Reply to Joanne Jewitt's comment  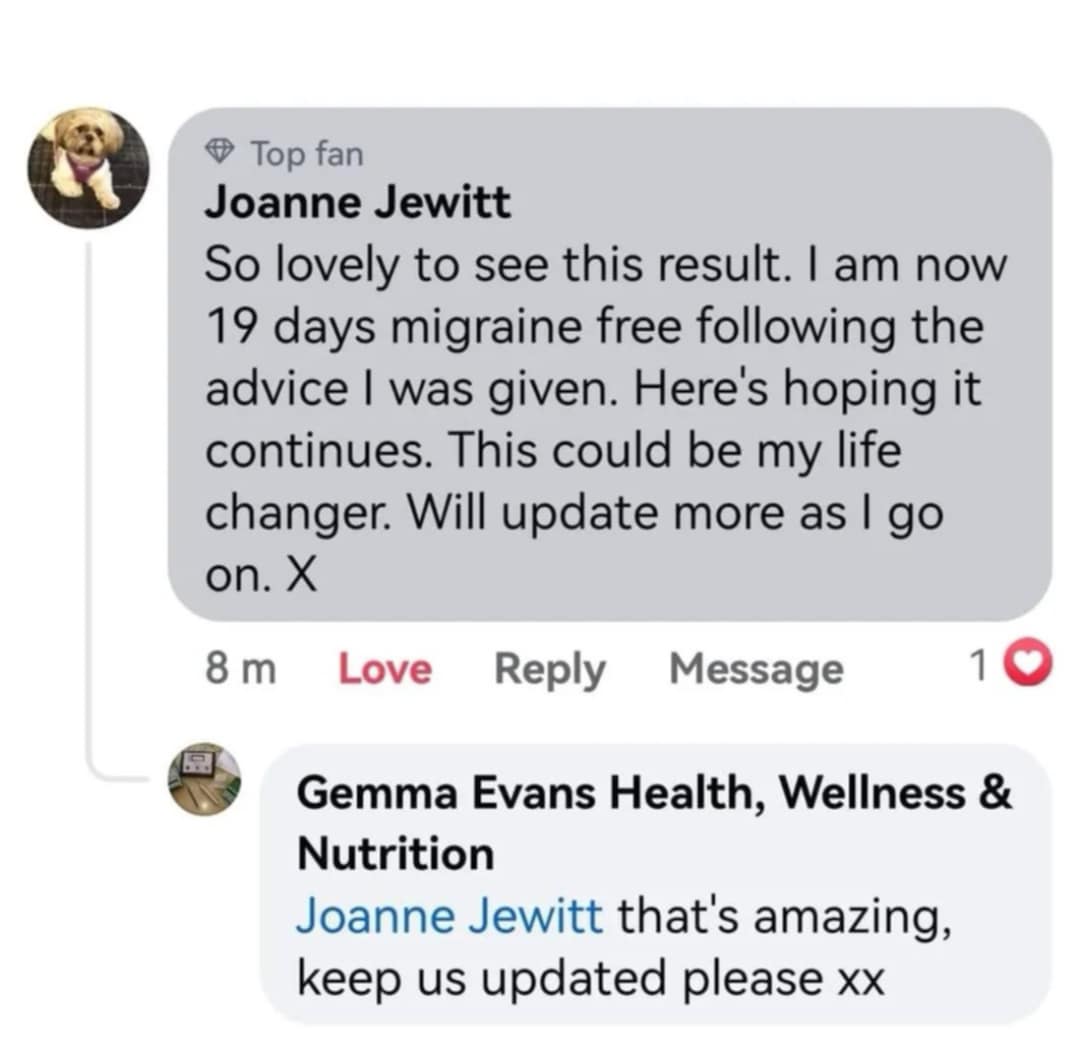click(549, 669)
